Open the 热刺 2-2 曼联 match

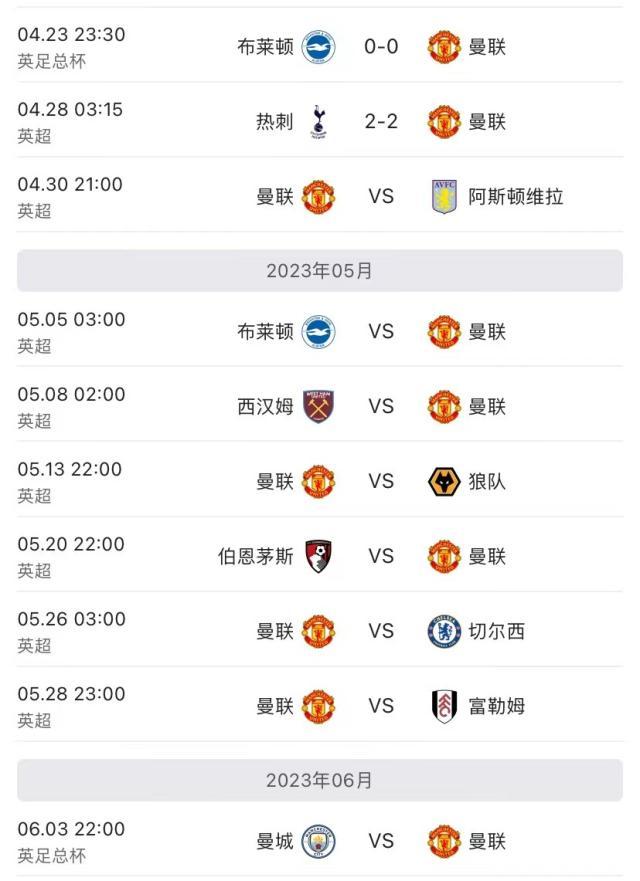[381, 122]
